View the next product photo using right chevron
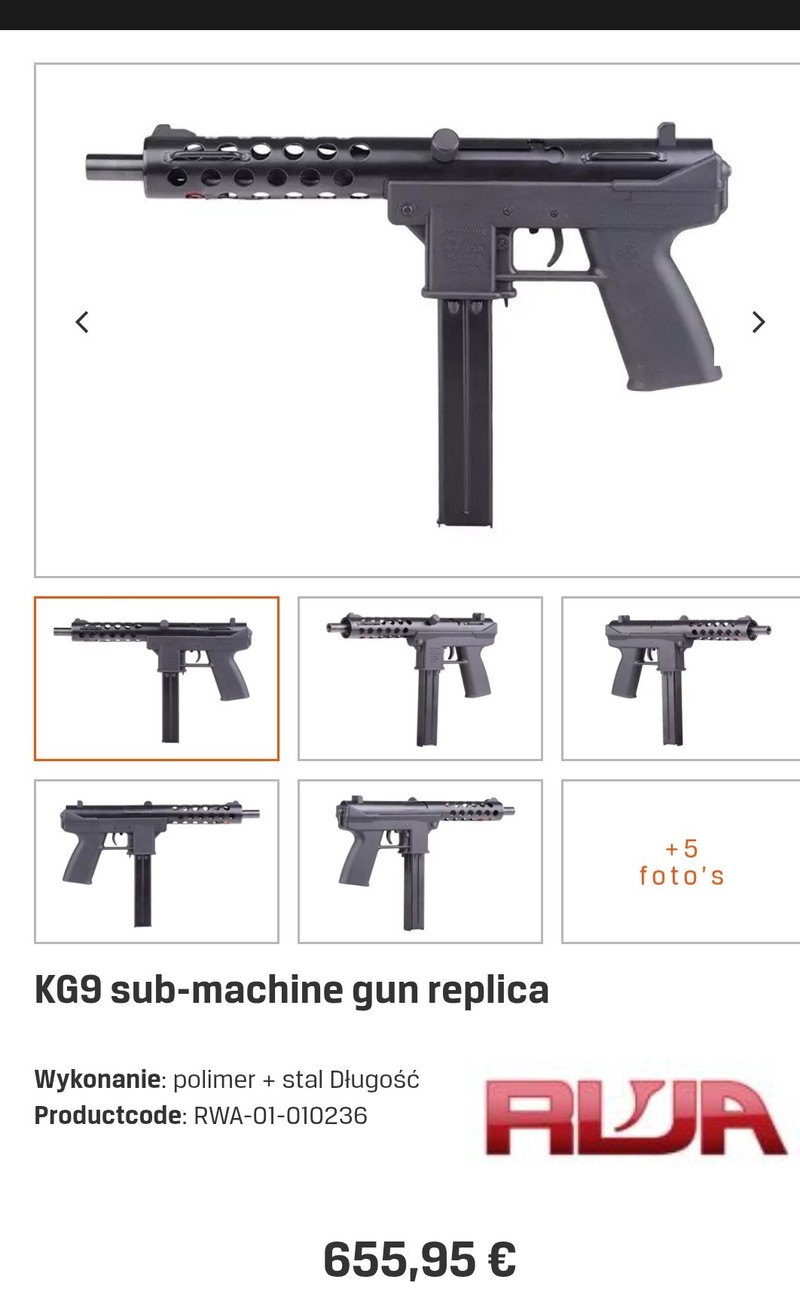Image resolution: width=800 pixels, height=1307 pixels. [x=759, y=321]
